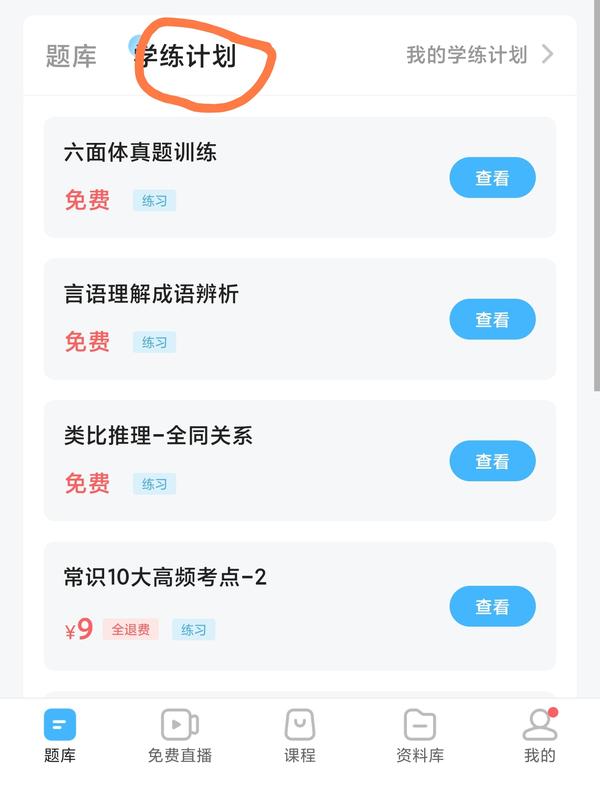
Task: Go to 题库 in bottom navigation
Action: click(60, 735)
